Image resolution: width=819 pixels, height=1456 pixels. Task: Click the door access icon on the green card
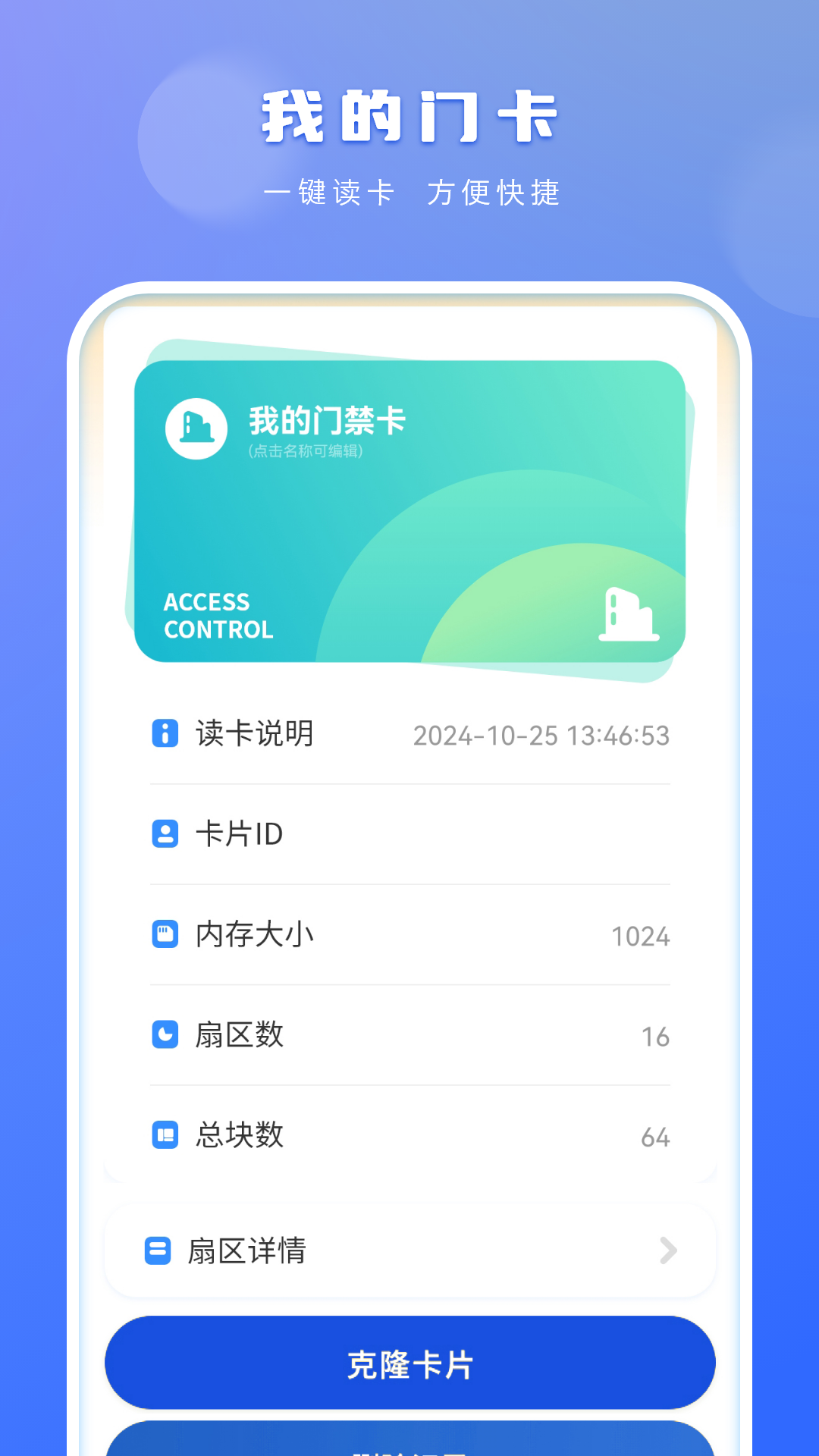pos(196,428)
